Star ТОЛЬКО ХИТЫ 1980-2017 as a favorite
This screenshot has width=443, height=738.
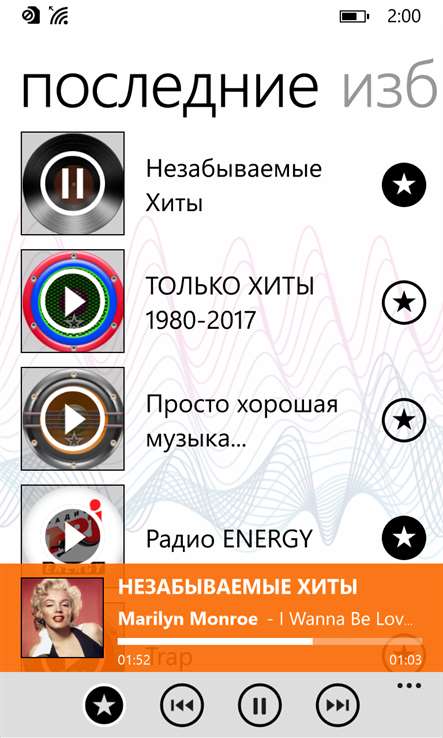click(x=404, y=303)
